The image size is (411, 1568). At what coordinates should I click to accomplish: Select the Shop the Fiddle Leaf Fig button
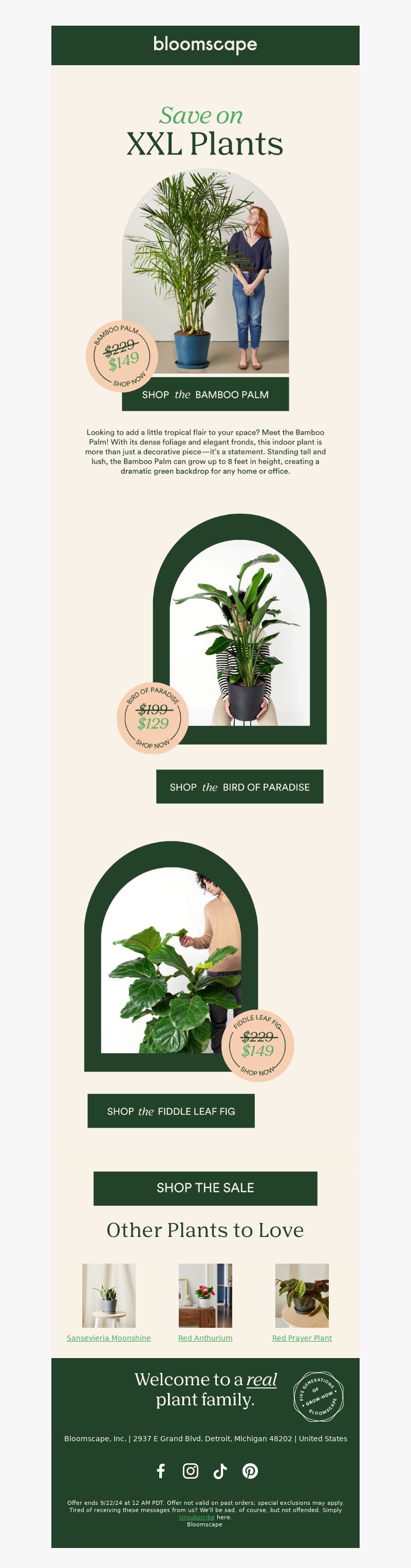(171, 1111)
